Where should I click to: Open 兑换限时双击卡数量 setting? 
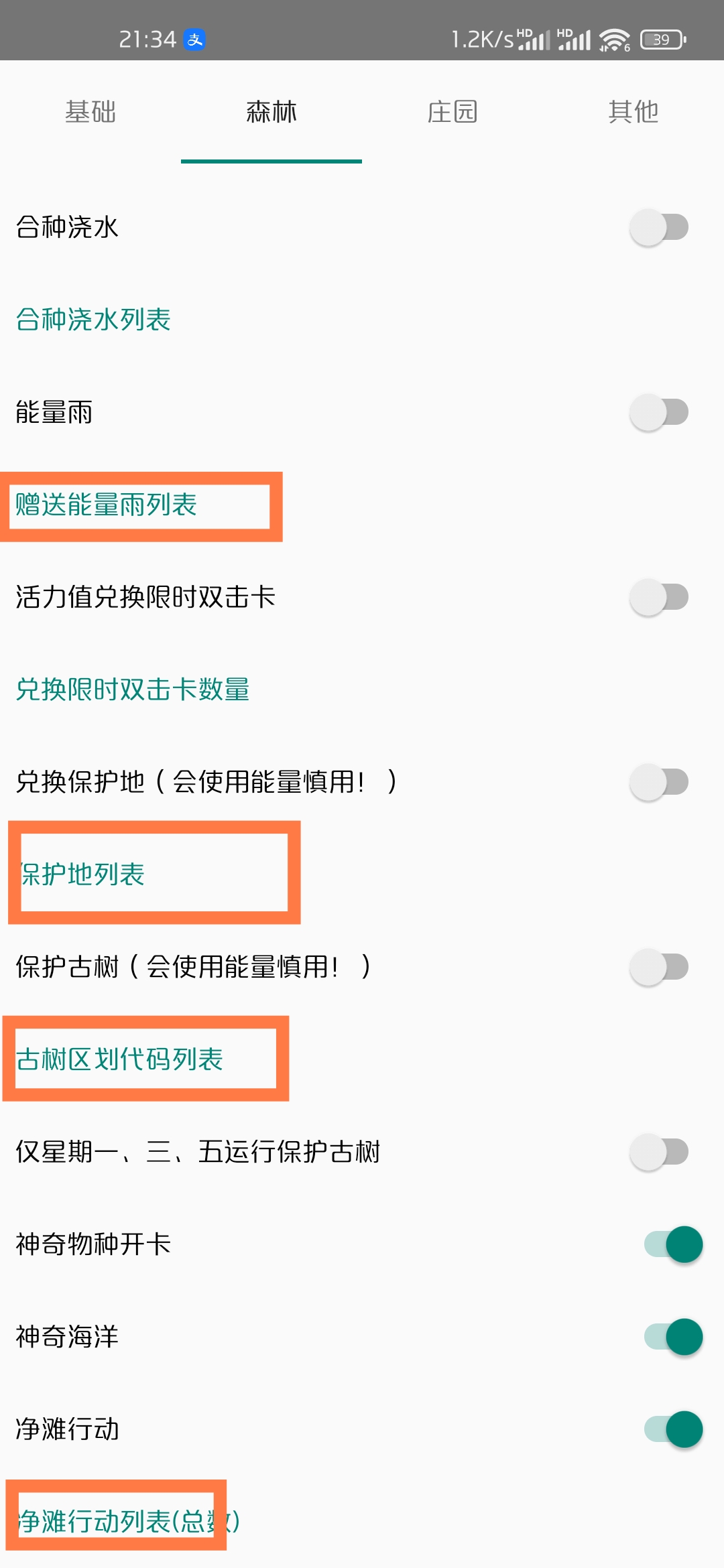click(x=132, y=691)
